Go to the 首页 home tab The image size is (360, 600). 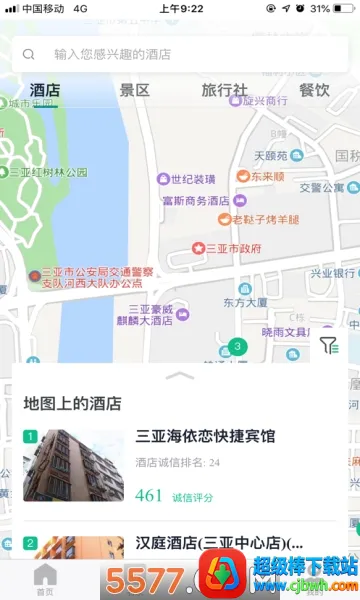coord(45,579)
